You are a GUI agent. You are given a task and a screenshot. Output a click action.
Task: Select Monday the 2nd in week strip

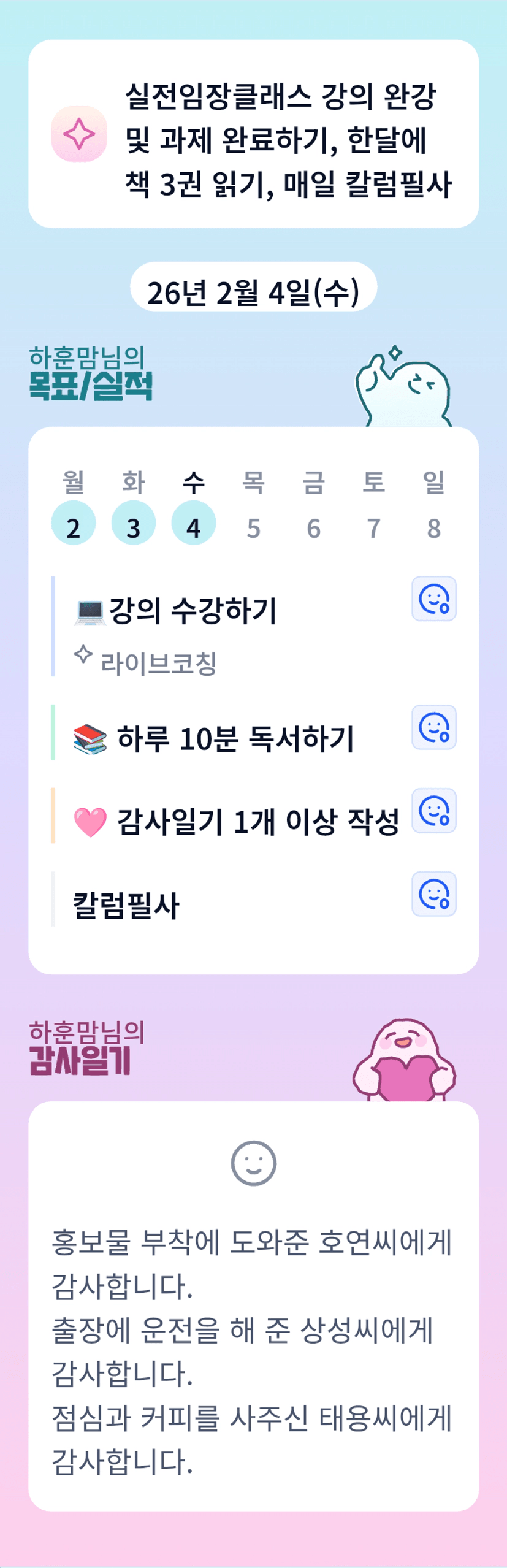(74, 524)
